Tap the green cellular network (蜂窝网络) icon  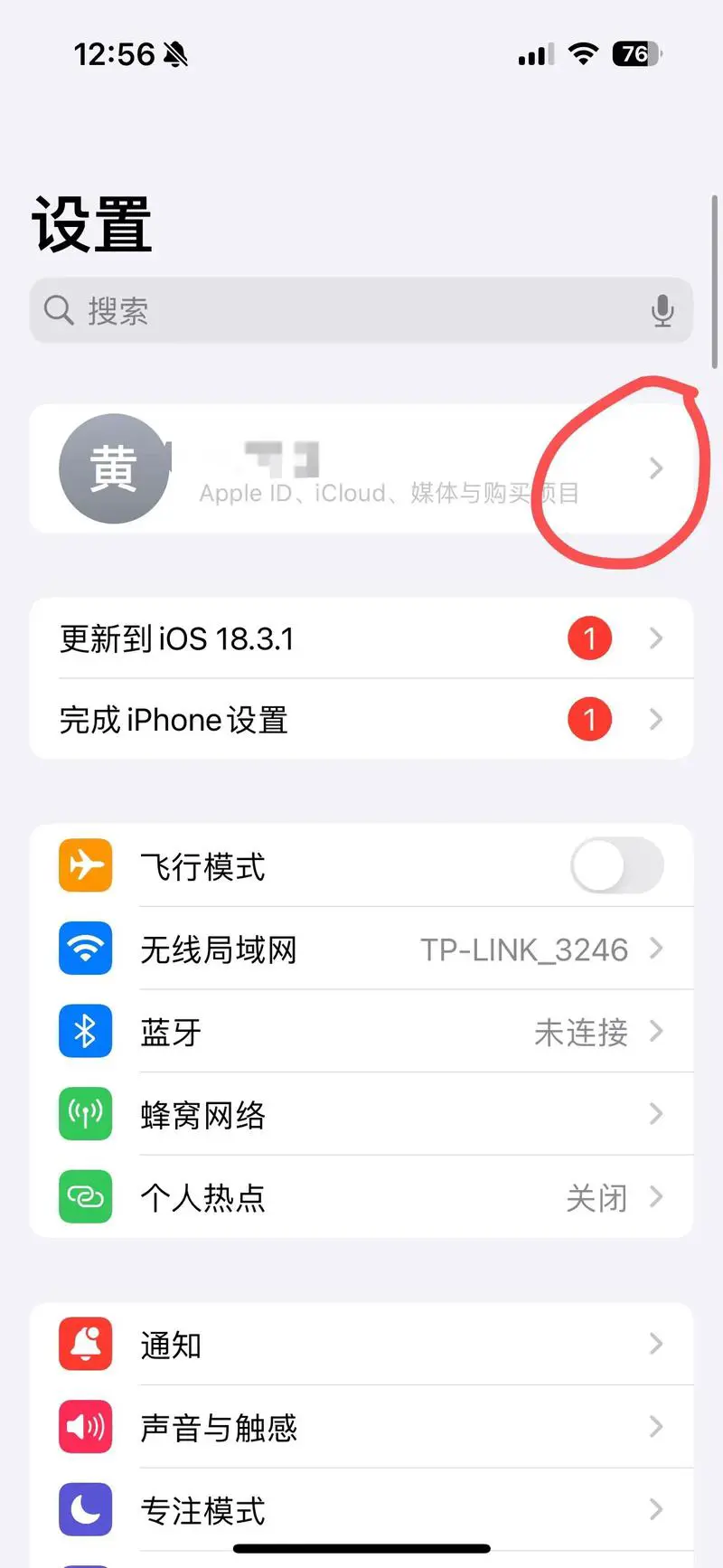point(84,1114)
